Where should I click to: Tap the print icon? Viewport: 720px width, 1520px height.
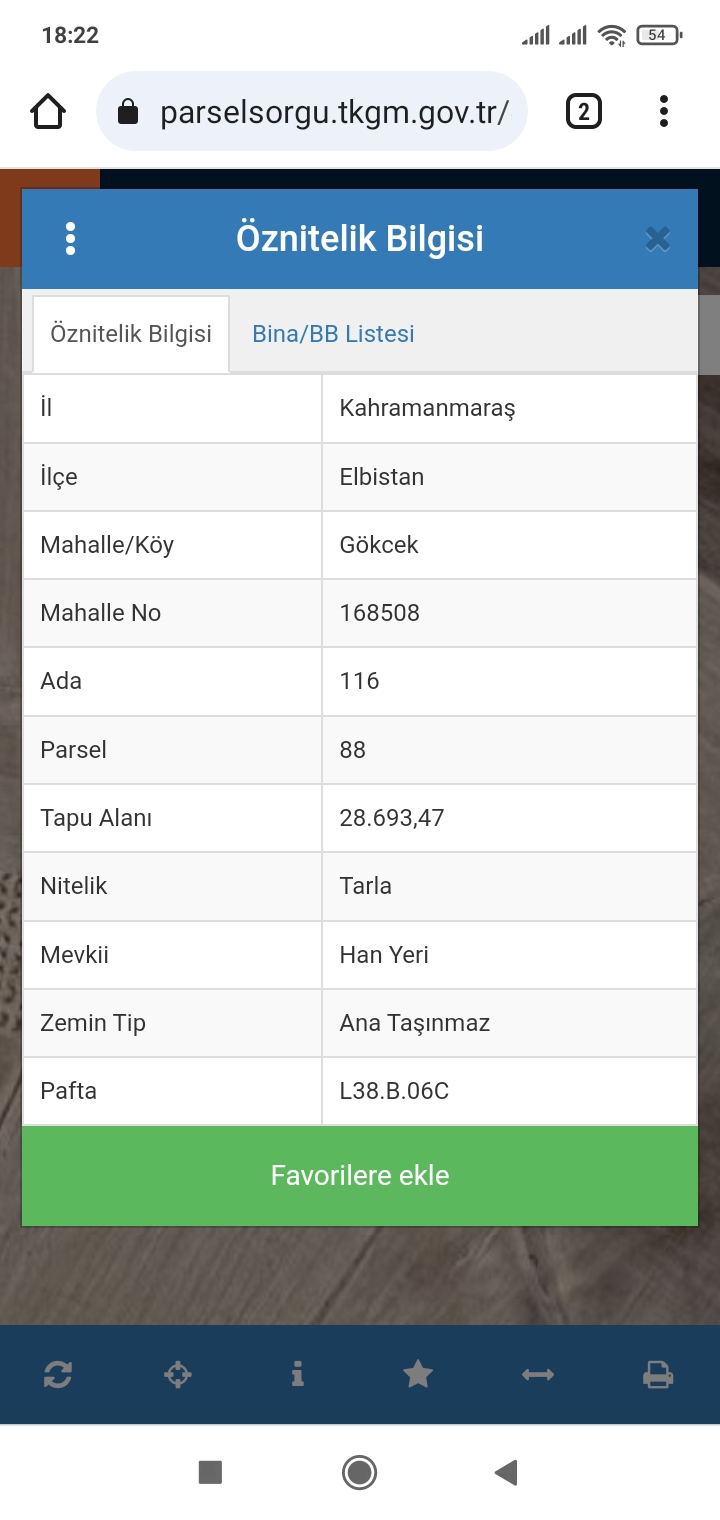pos(658,1375)
